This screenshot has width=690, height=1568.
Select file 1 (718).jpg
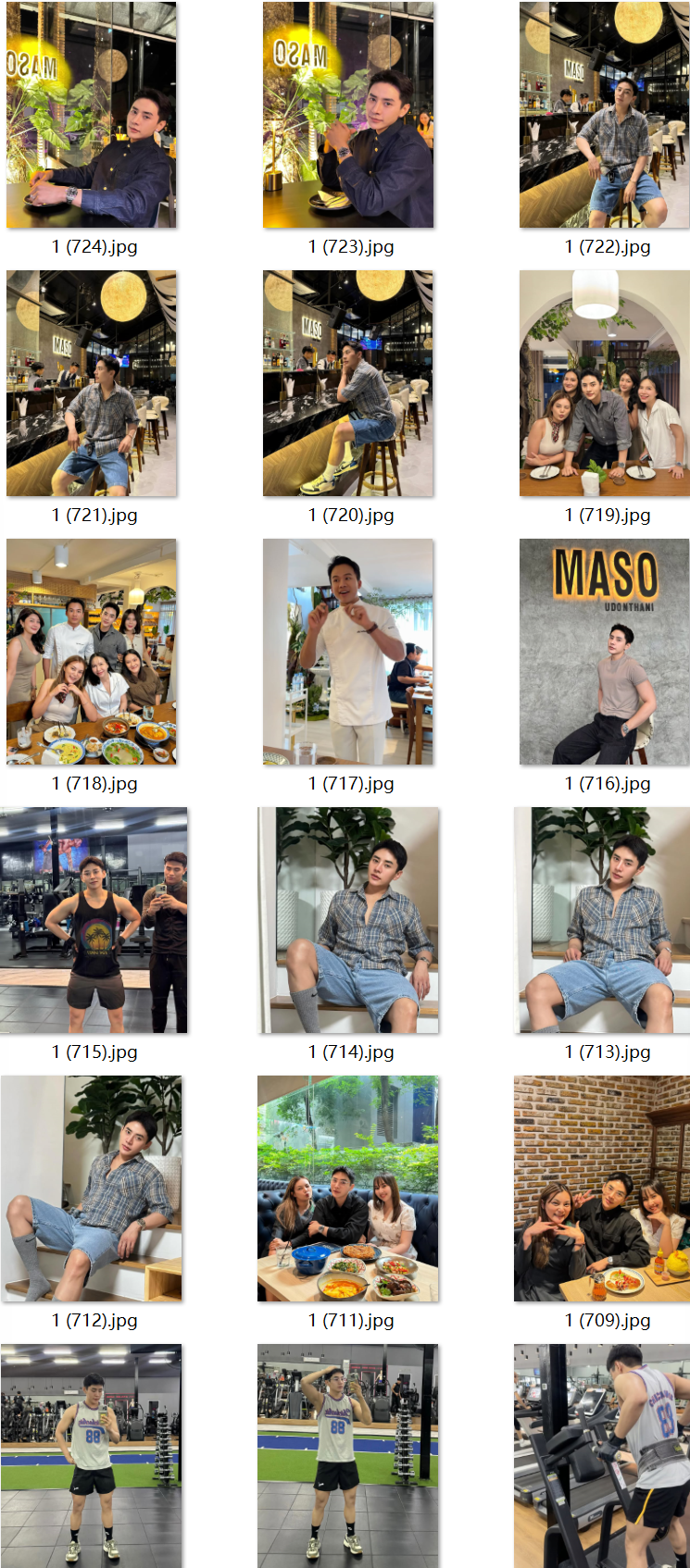[92, 653]
